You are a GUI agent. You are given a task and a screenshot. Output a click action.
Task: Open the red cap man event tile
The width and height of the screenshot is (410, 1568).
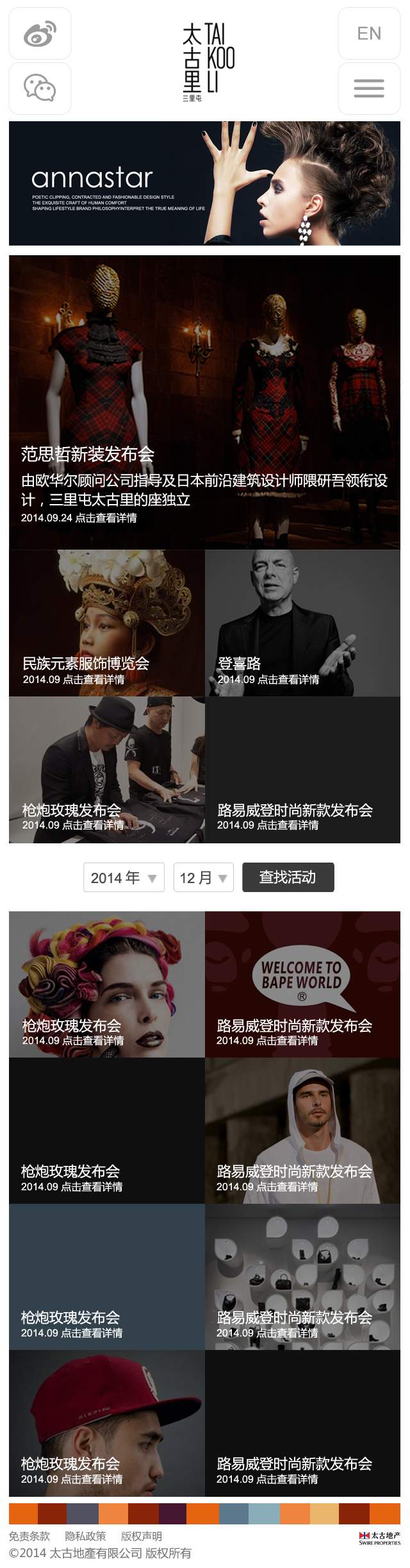(106, 1423)
